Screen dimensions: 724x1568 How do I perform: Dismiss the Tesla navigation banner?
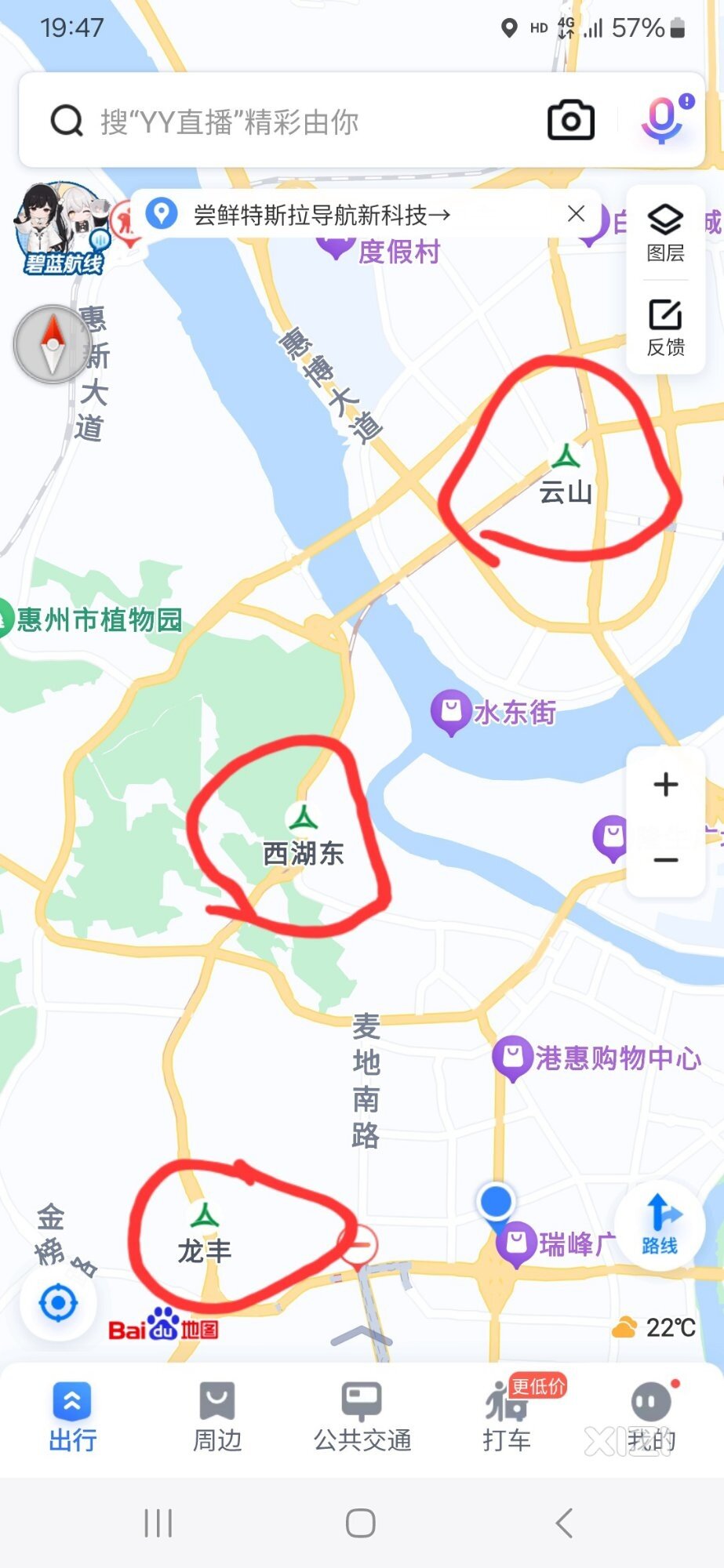[x=576, y=213]
